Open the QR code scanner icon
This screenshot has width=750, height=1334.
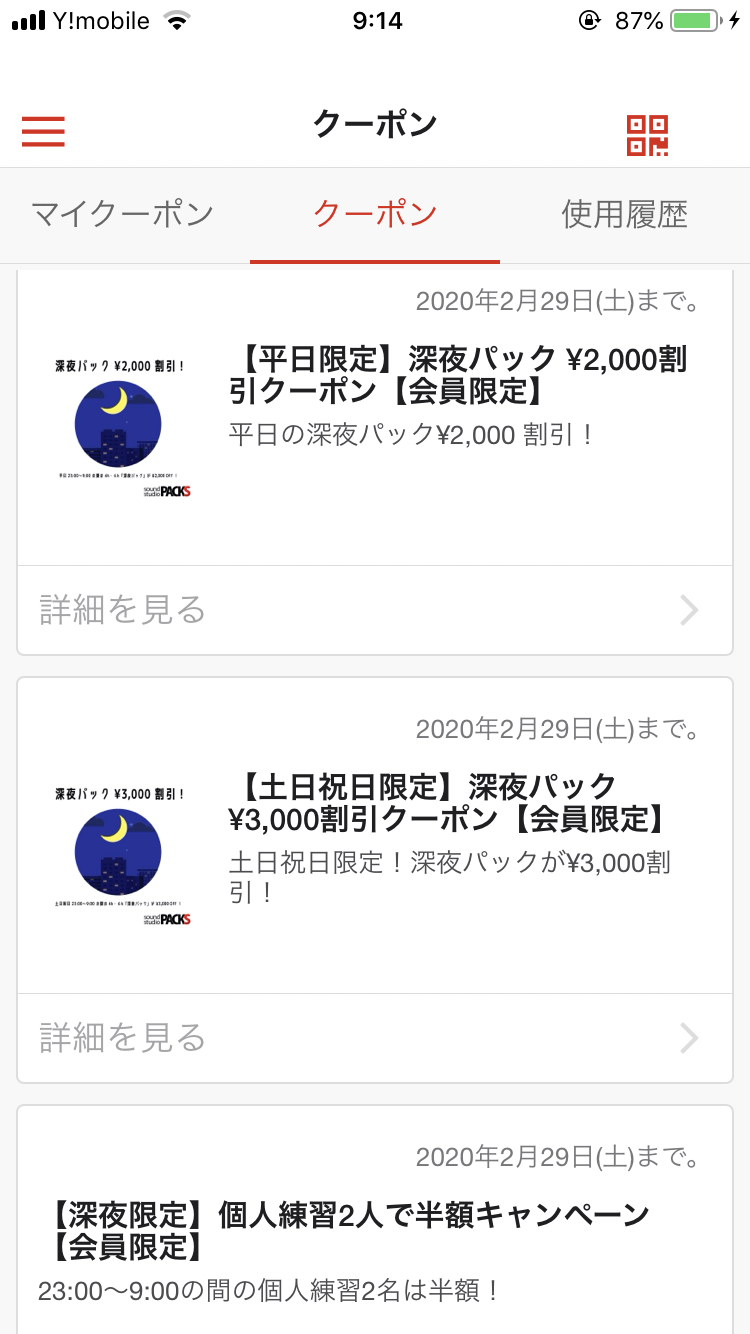tap(647, 135)
